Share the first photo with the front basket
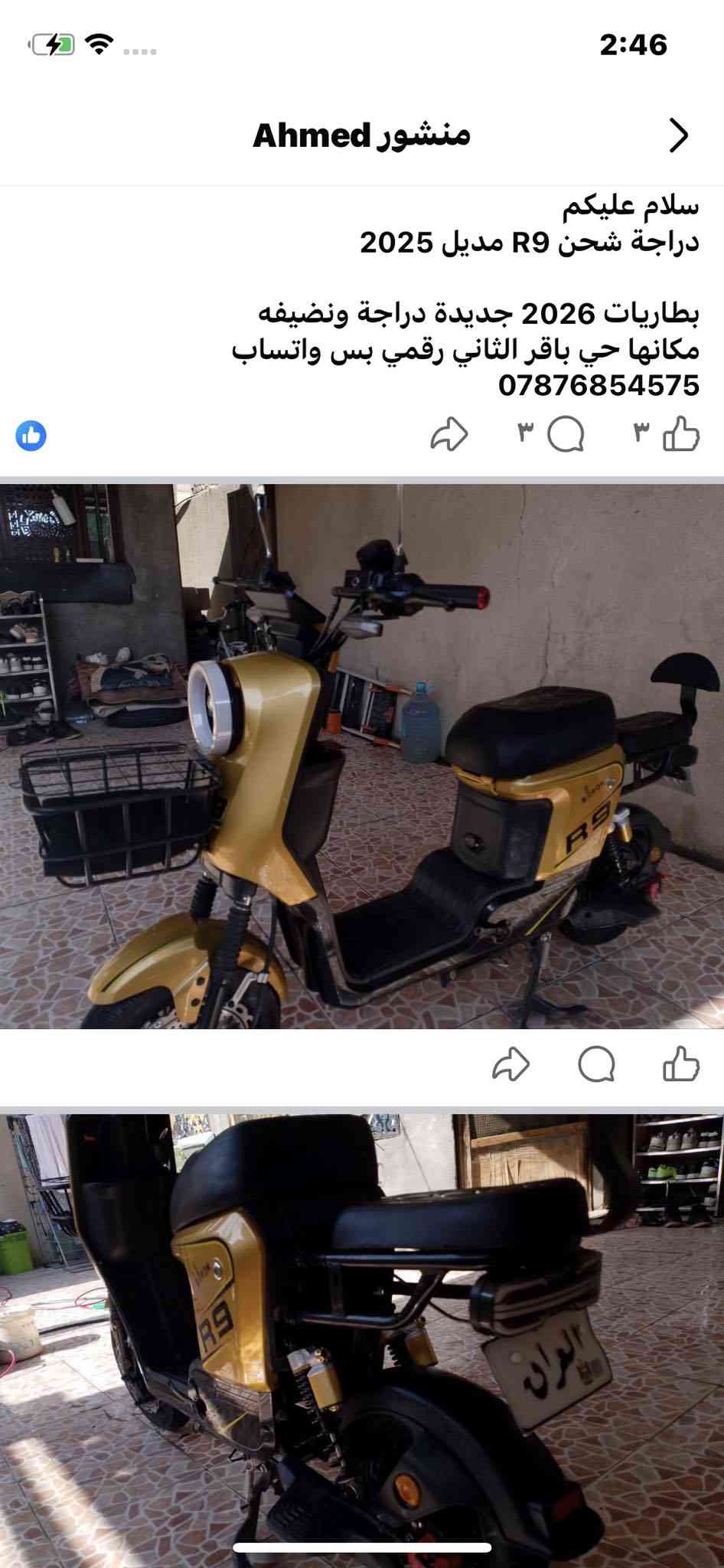This screenshot has width=724, height=1568. (510, 1064)
